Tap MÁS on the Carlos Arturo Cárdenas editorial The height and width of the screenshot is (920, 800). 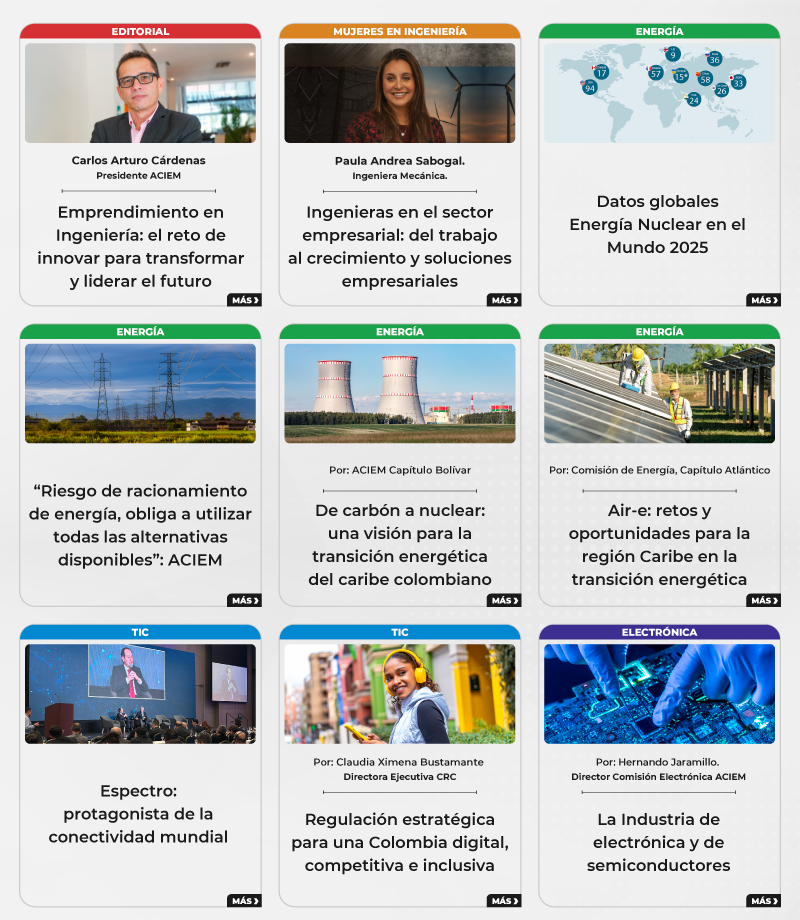pyautogui.click(x=245, y=300)
